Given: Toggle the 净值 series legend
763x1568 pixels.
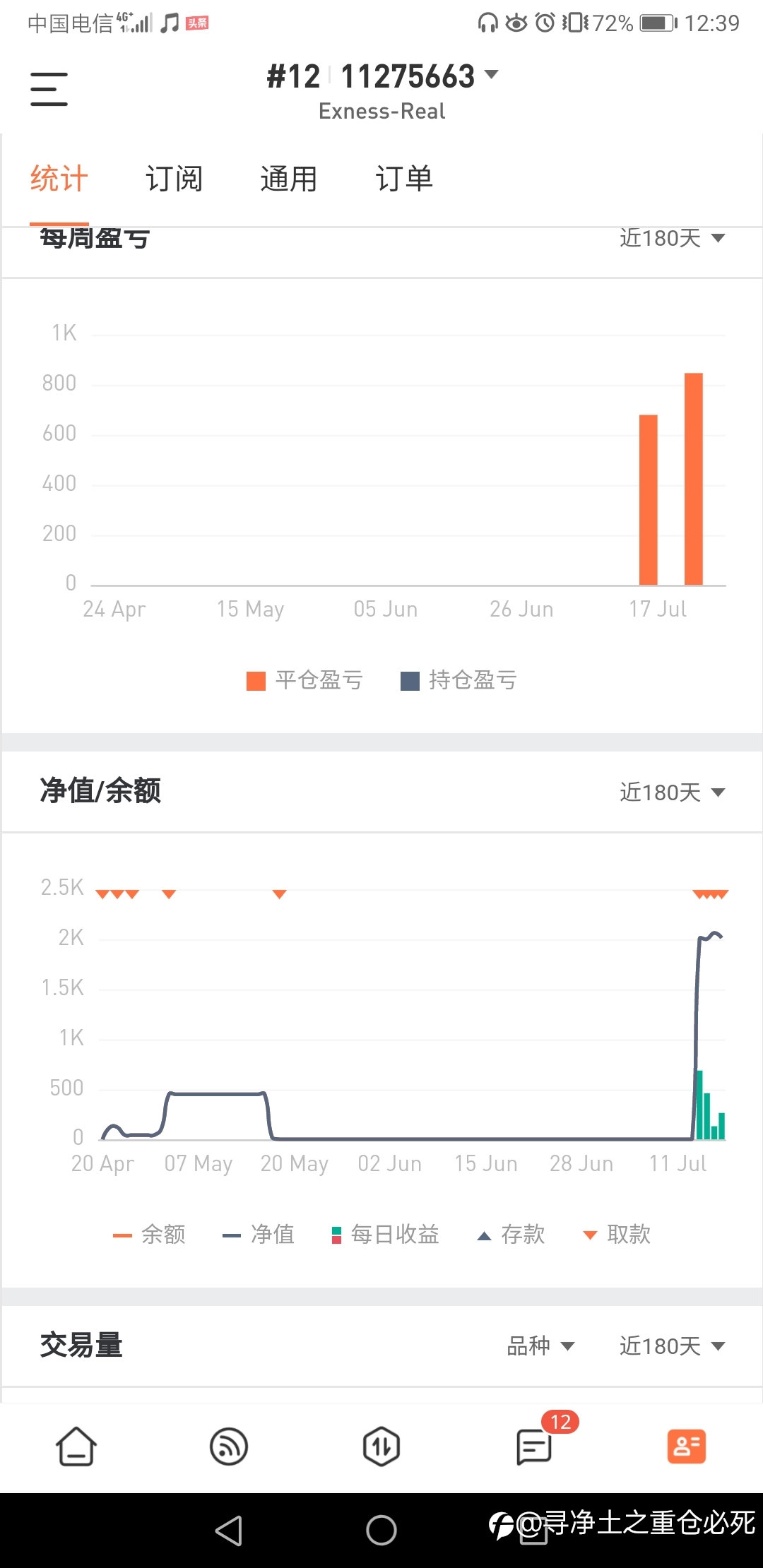Looking at the screenshot, I should (258, 1235).
